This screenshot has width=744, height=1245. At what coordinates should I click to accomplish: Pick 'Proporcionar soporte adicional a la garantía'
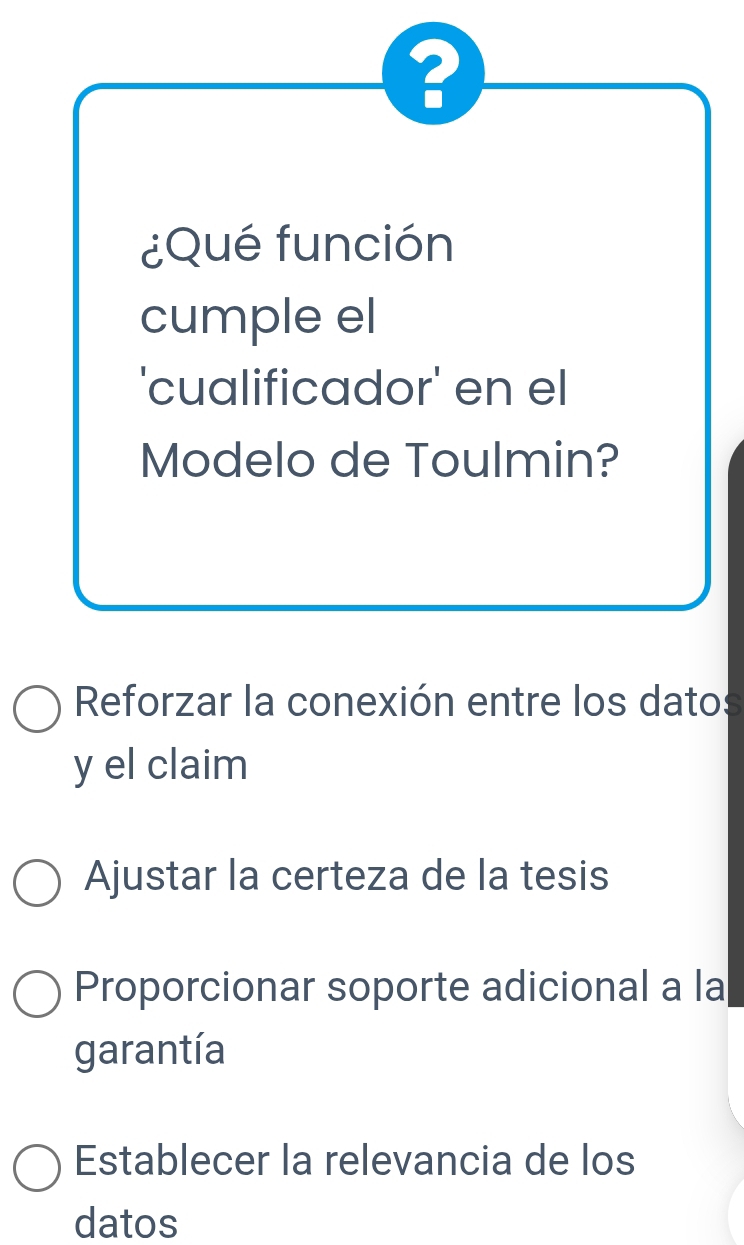click(x=37, y=993)
